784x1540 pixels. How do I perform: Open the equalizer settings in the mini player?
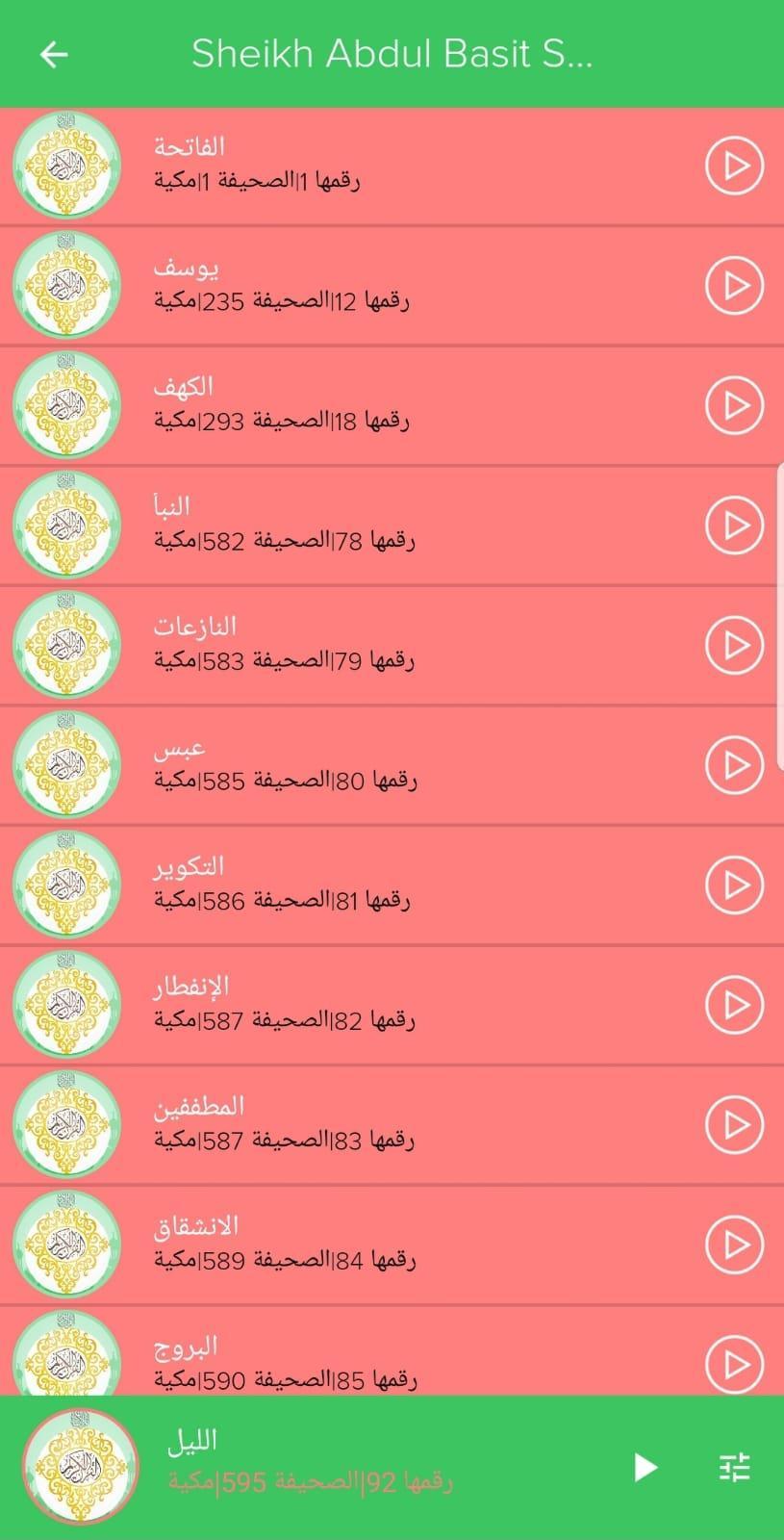[x=734, y=1467]
